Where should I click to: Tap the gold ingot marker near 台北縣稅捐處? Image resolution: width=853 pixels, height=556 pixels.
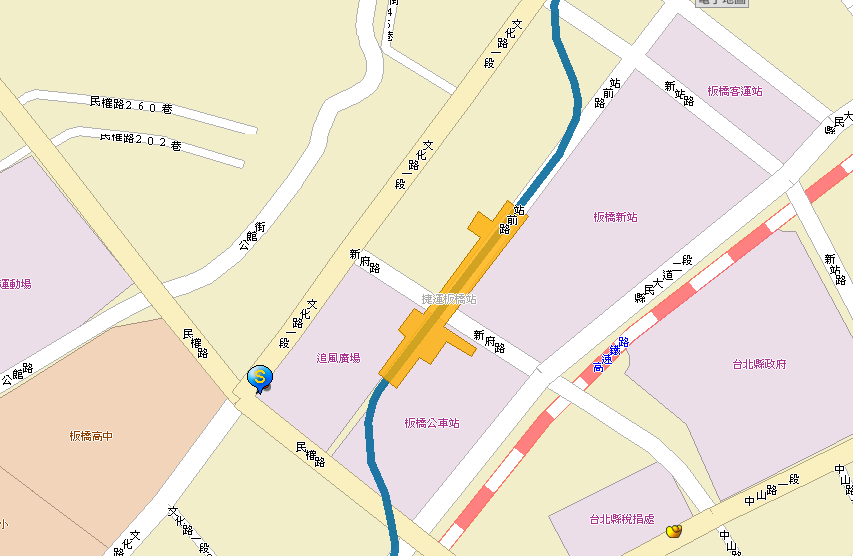[x=674, y=530]
